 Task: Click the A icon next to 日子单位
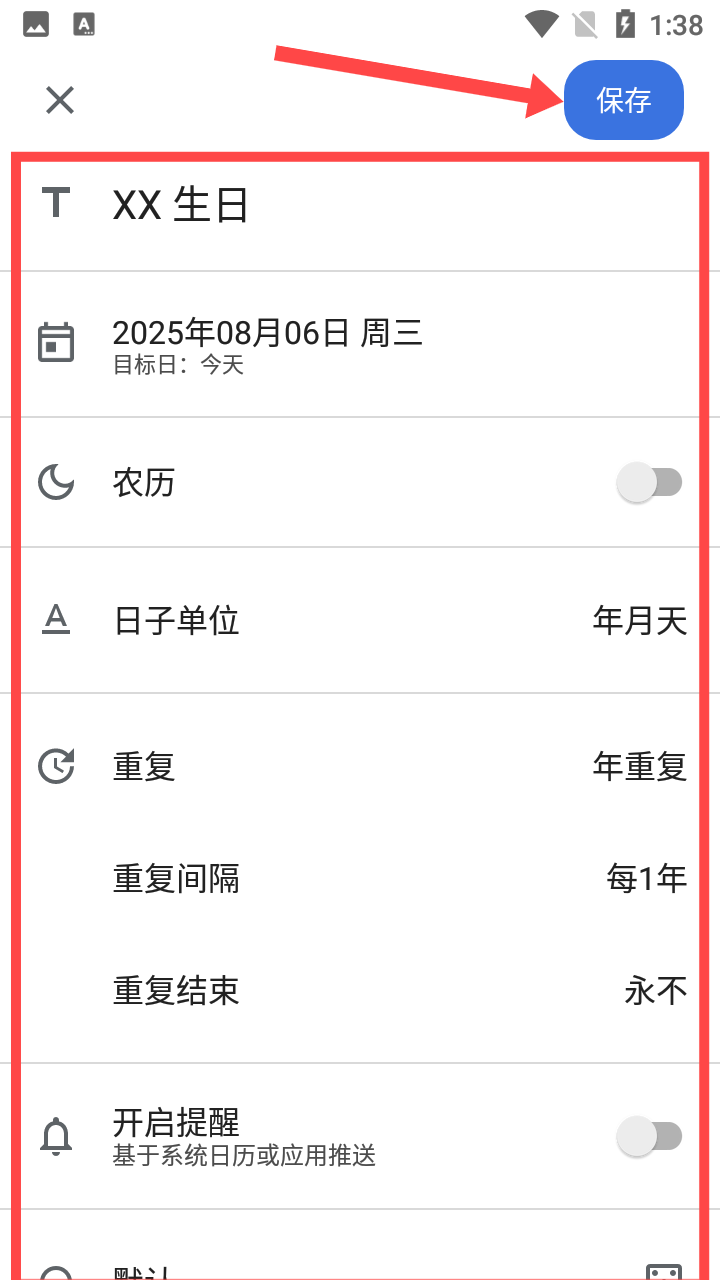pos(56,620)
